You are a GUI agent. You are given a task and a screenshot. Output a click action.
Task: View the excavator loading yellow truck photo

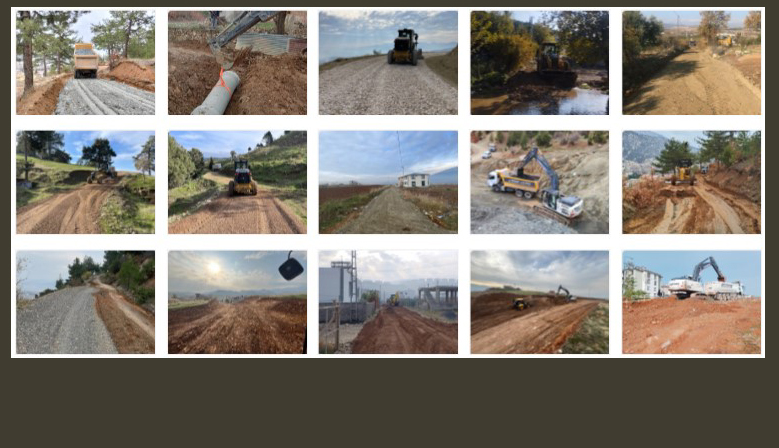(539, 182)
